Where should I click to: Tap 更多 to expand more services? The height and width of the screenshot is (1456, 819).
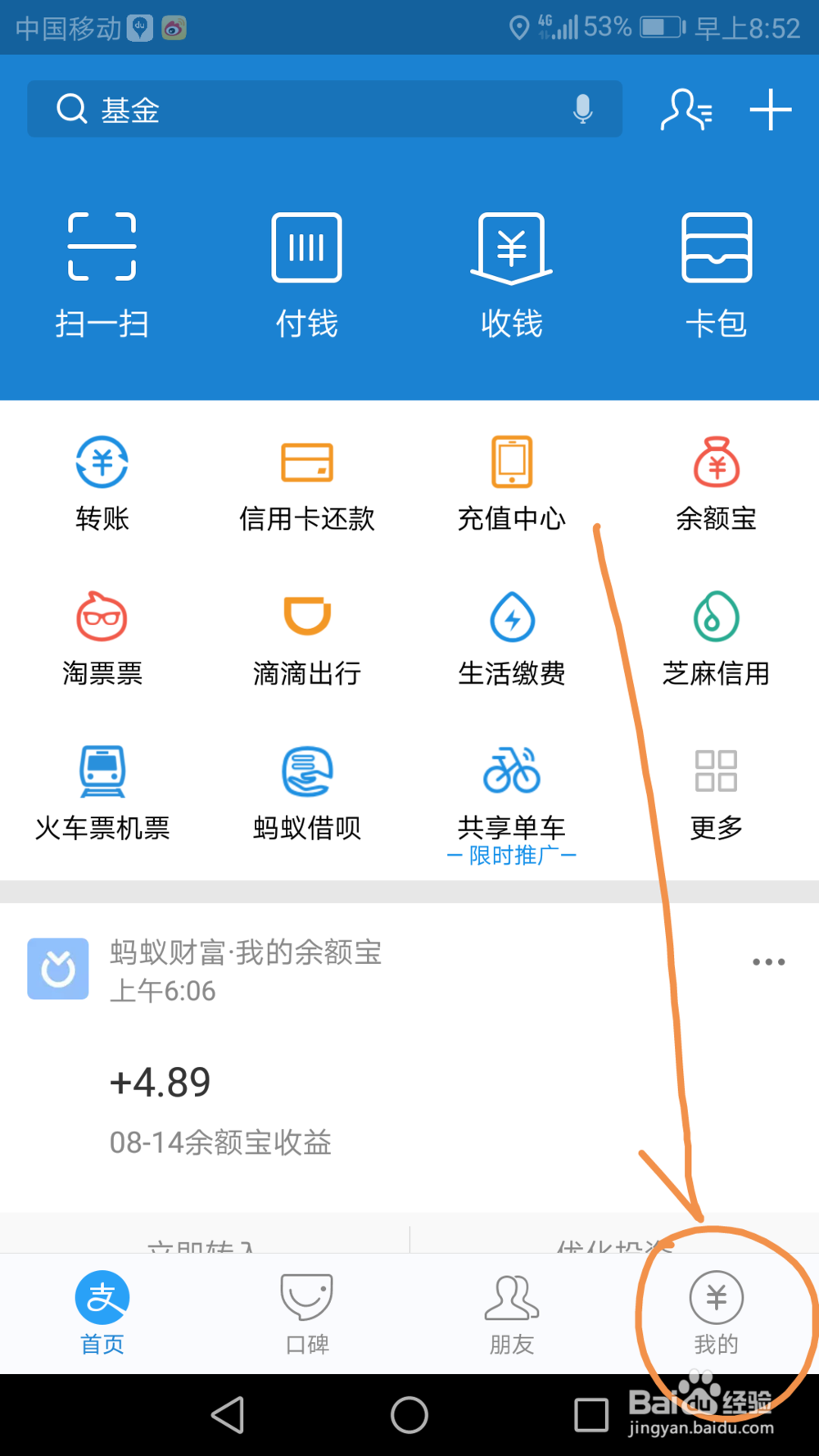(716, 790)
